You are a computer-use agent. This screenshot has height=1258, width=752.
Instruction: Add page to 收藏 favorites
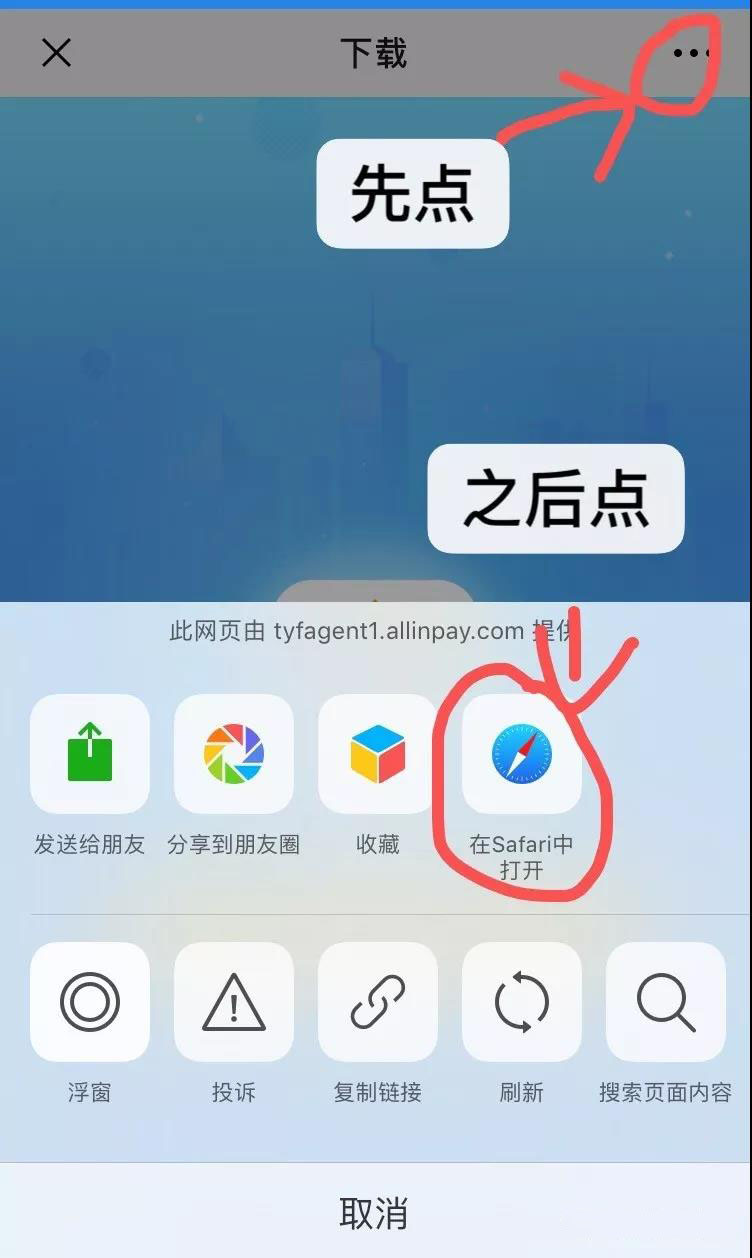click(377, 754)
